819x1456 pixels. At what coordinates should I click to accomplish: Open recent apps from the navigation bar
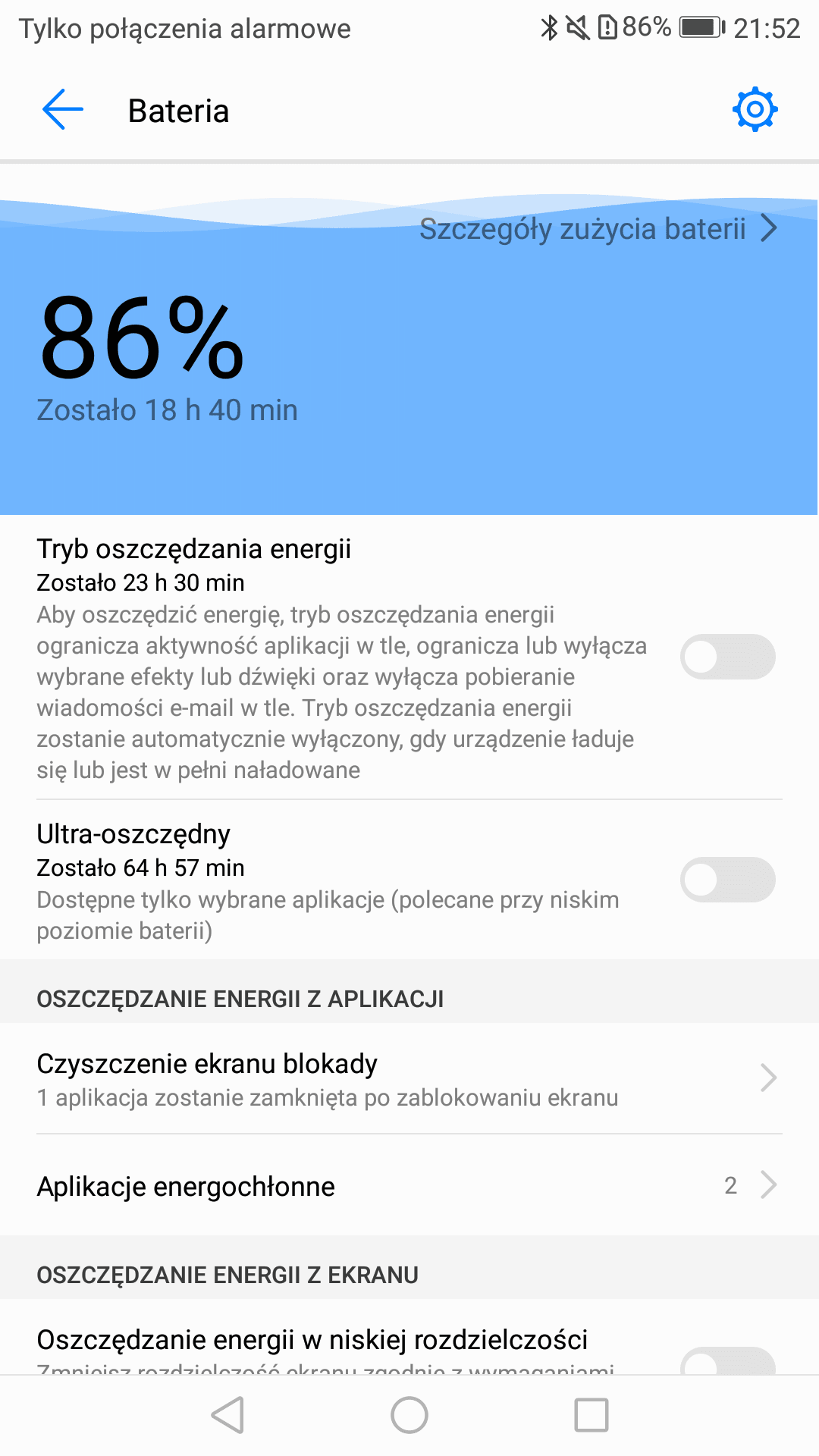click(591, 1415)
